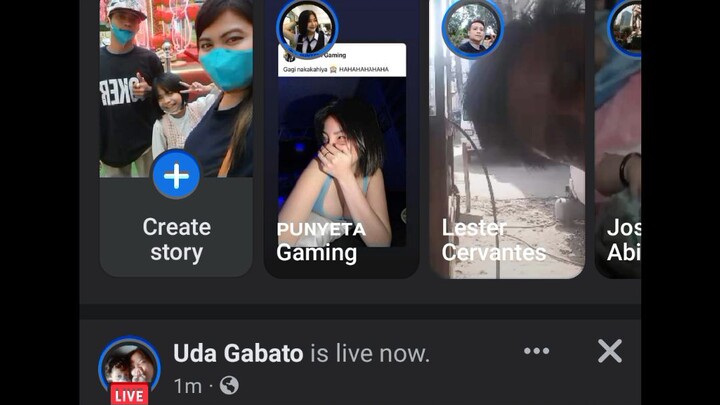This screenshot has height=405, width=720.
Task: Dismiss Uda Gabato's live post
Action: [609, 351]
